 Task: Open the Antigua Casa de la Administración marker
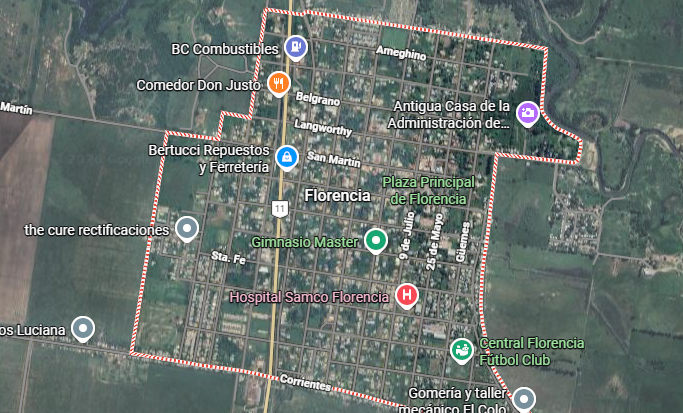coord(527,114)
